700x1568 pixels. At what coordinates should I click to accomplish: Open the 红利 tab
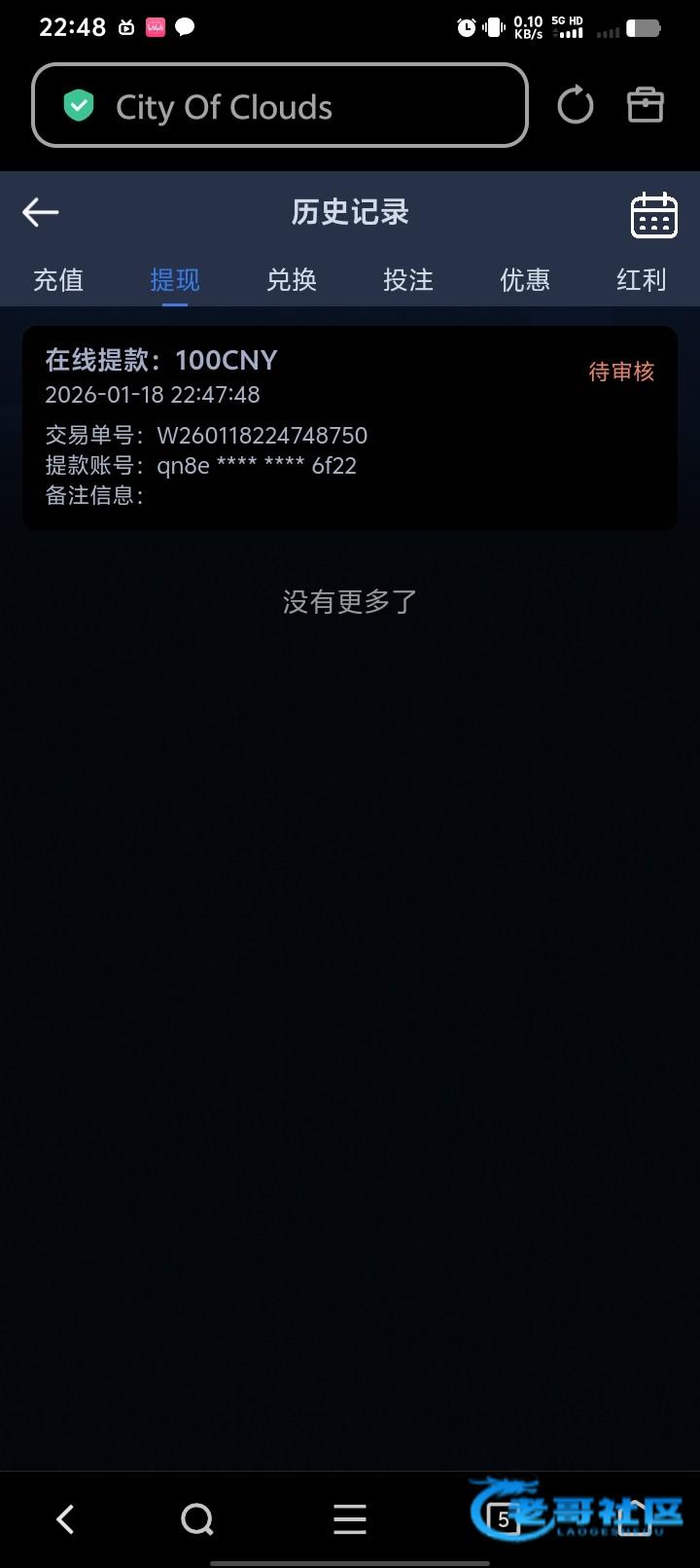[x=641, y=280]
